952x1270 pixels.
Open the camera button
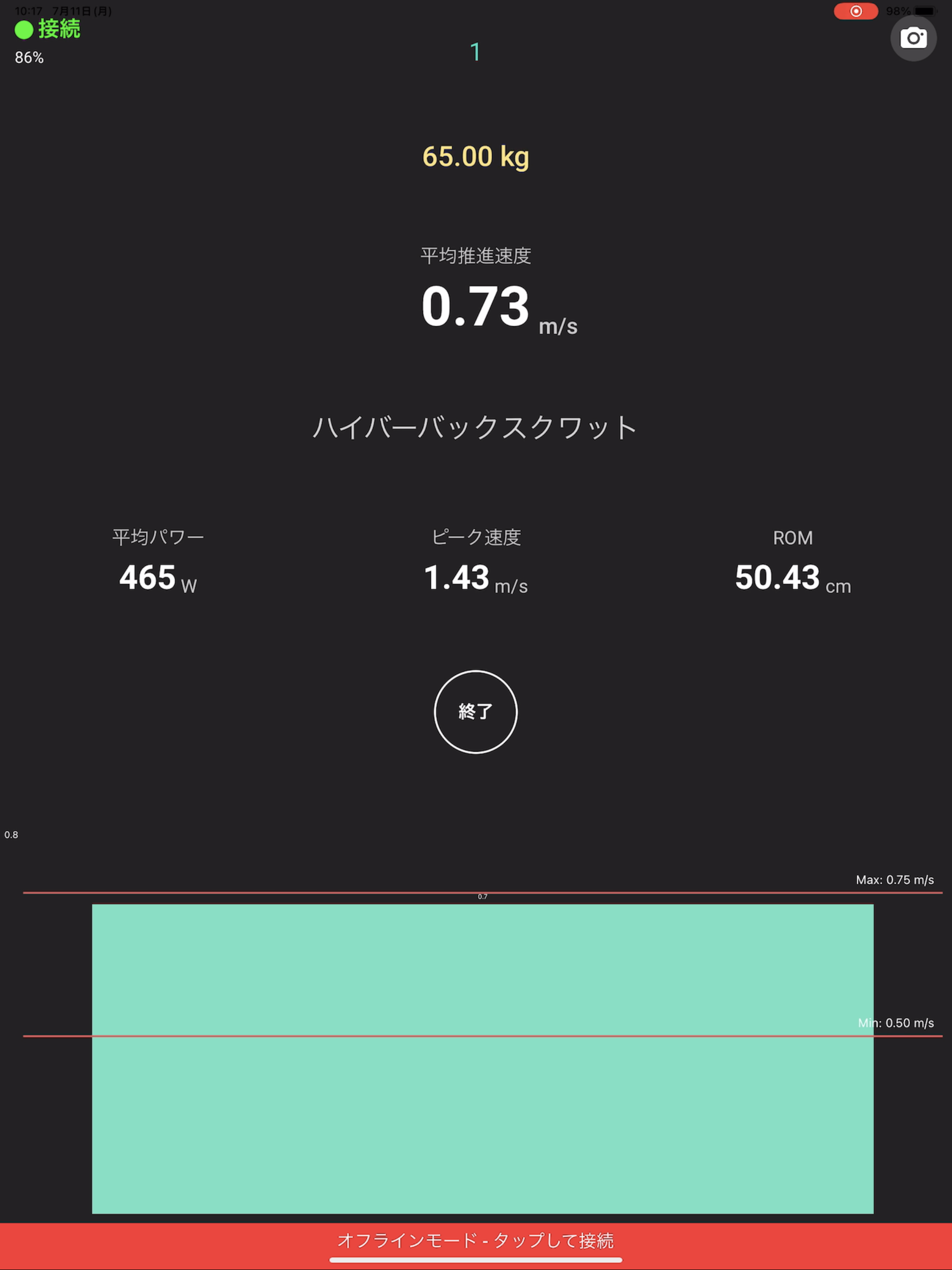click(913, 39)
